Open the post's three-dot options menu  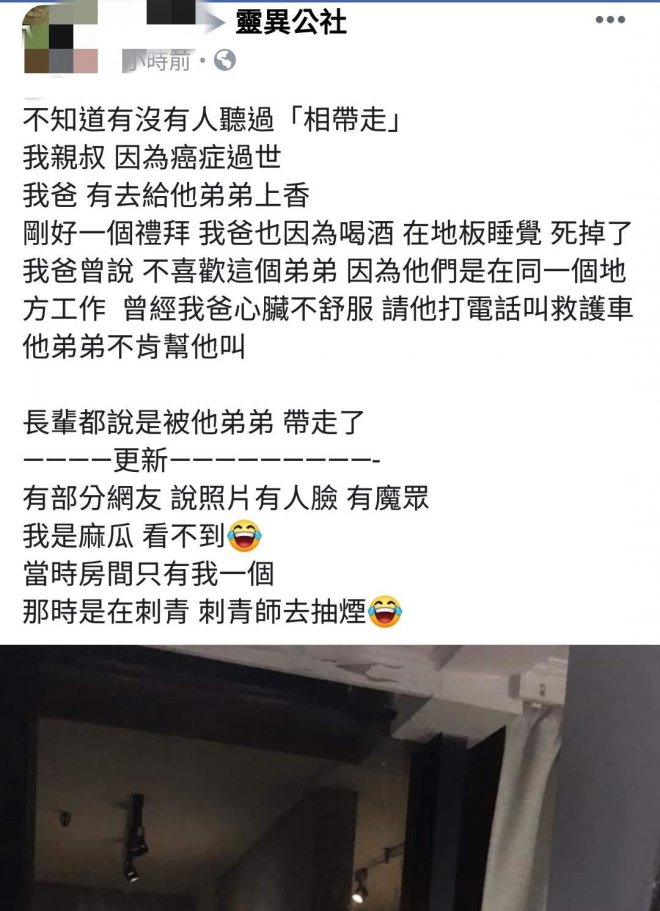(x=610, y=21)
